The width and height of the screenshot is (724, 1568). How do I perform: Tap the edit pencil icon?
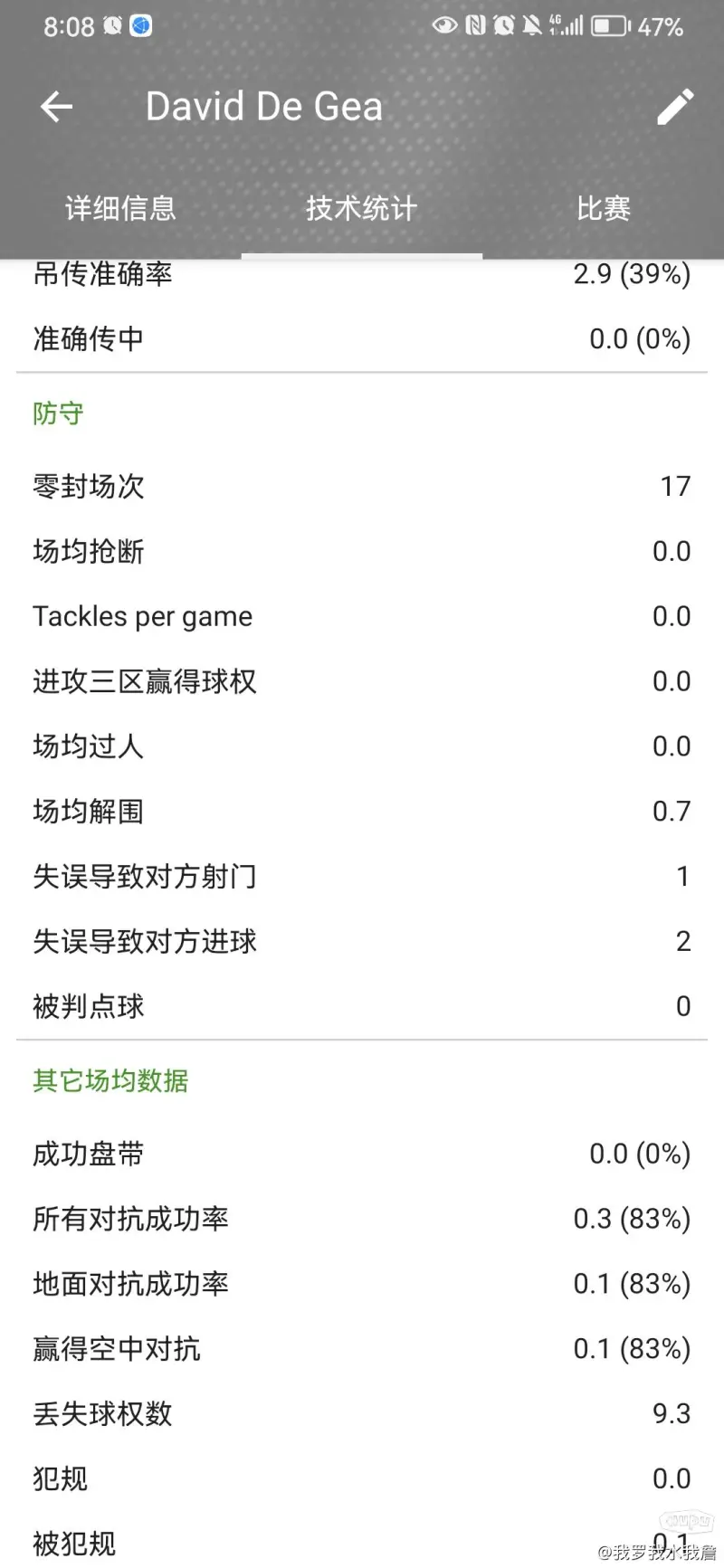pos(675,107)
